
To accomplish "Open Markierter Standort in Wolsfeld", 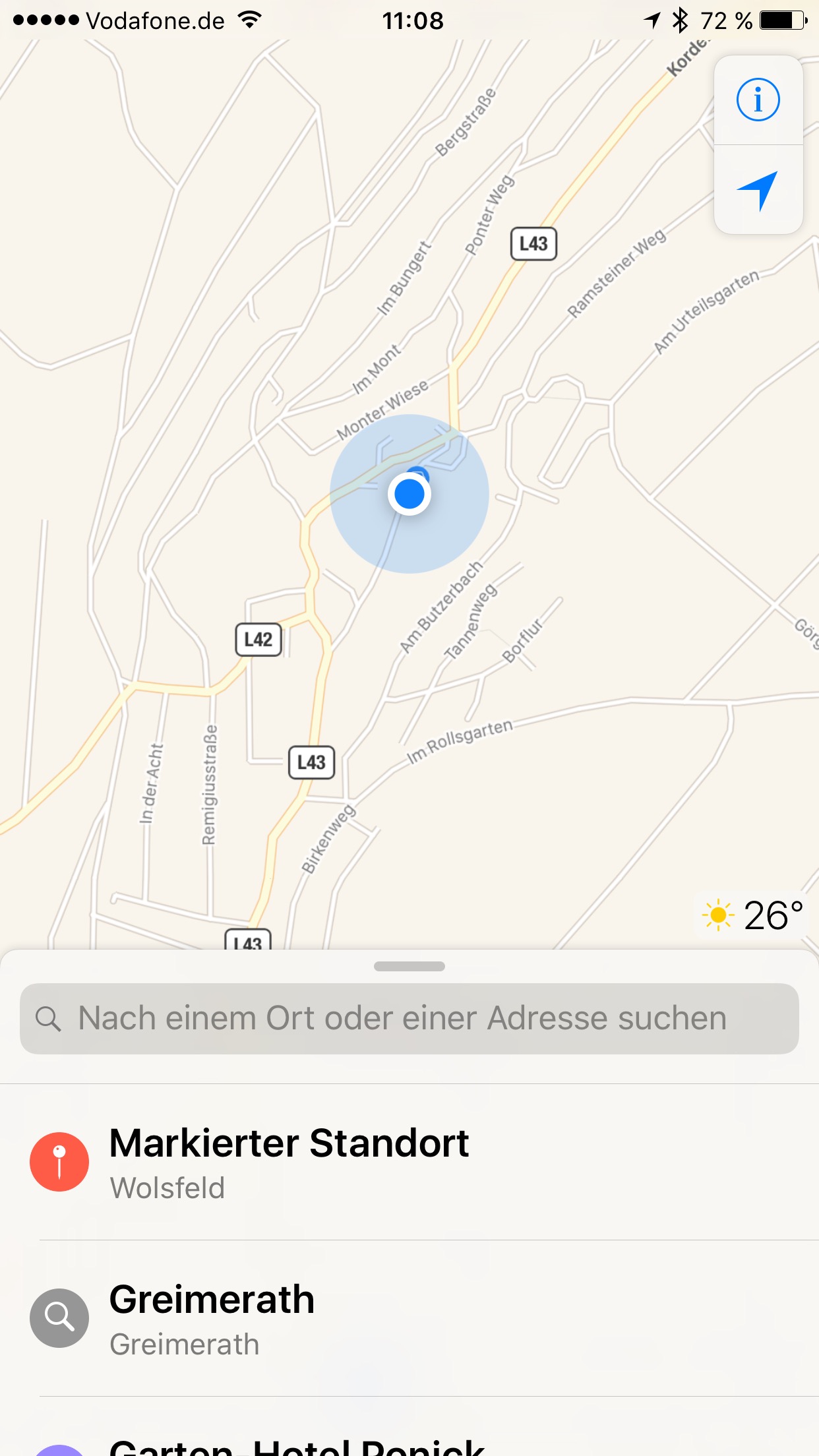I will (x=409, y=1162).
